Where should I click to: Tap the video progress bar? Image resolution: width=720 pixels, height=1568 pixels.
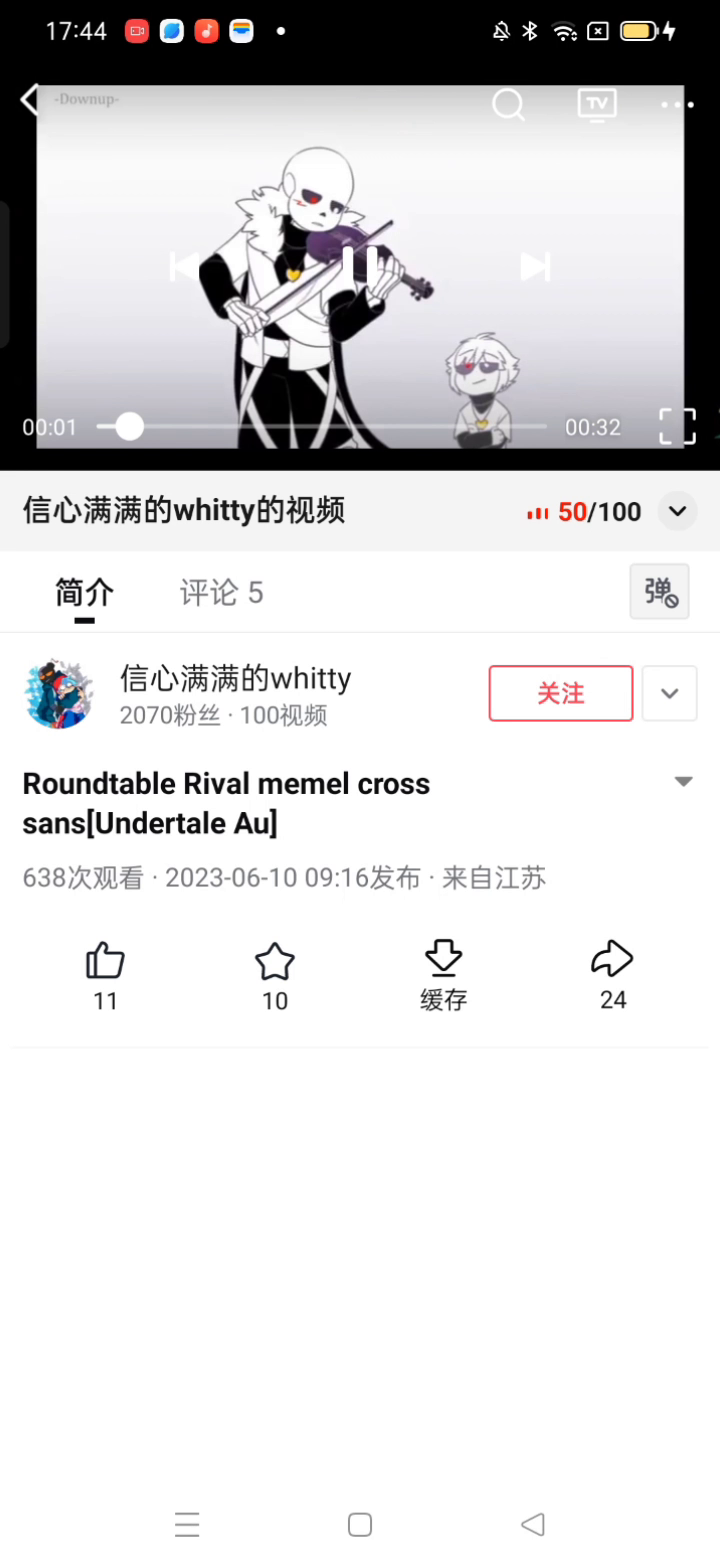point(320,427)
